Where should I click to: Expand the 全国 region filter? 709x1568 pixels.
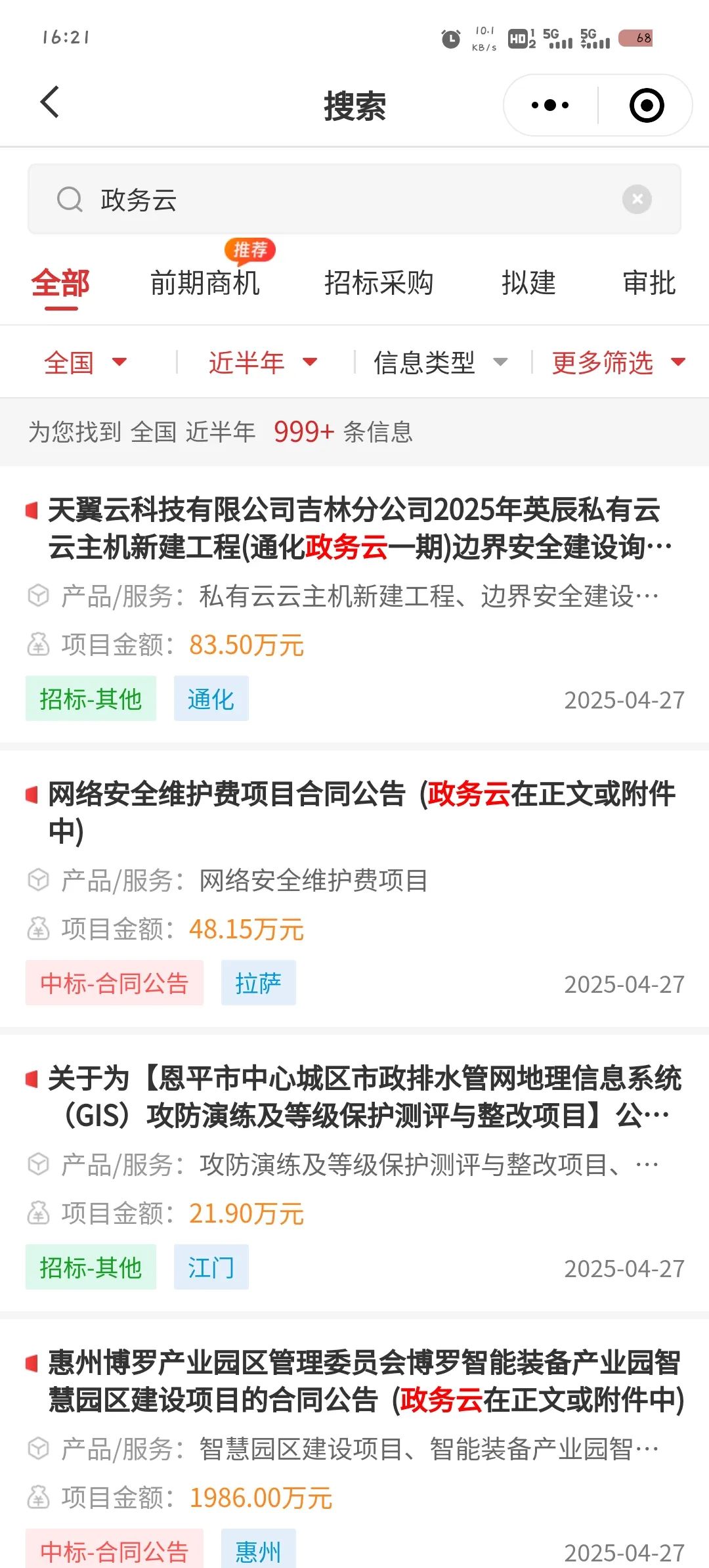(85, 362)
